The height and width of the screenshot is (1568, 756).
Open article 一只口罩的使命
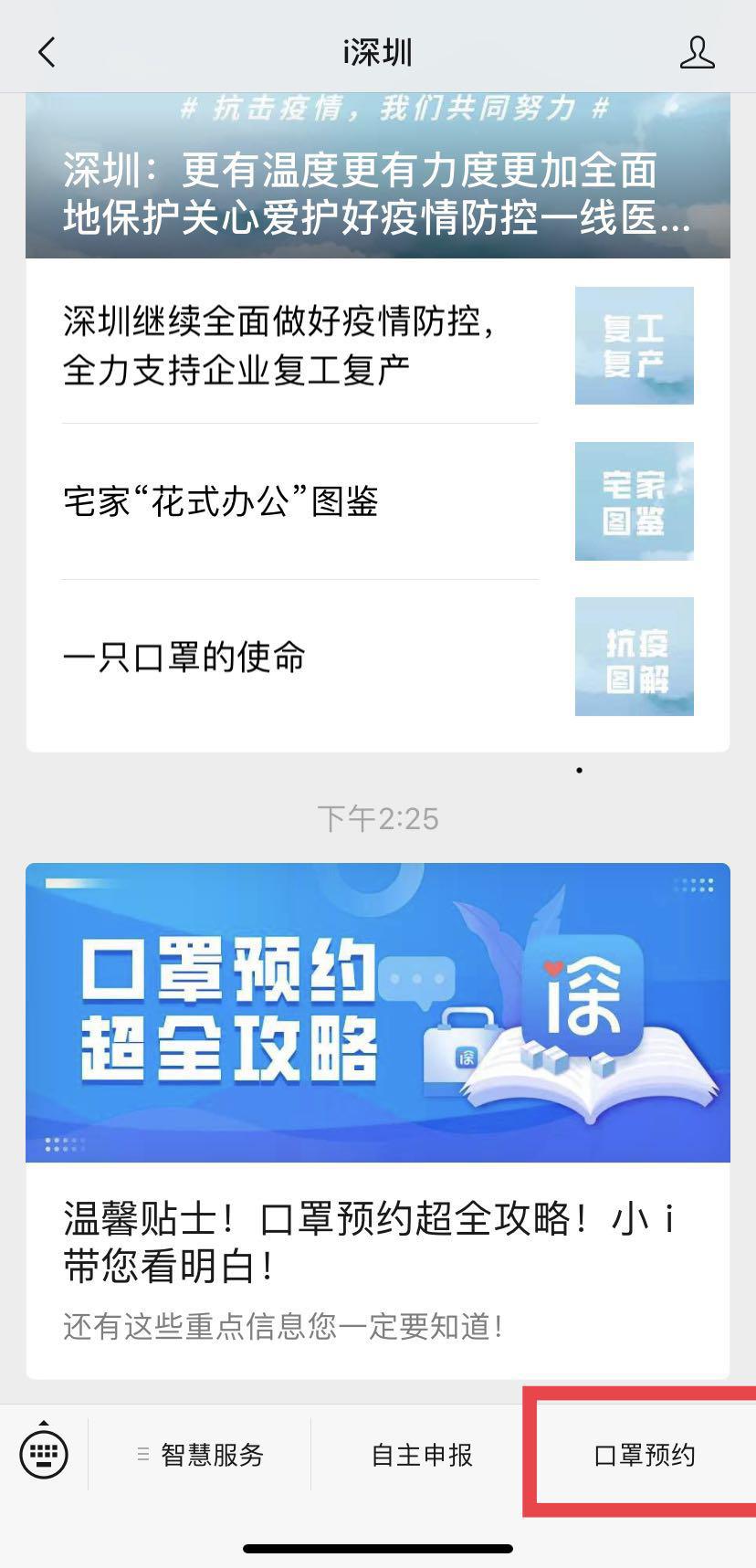click(x=301, y=657)
